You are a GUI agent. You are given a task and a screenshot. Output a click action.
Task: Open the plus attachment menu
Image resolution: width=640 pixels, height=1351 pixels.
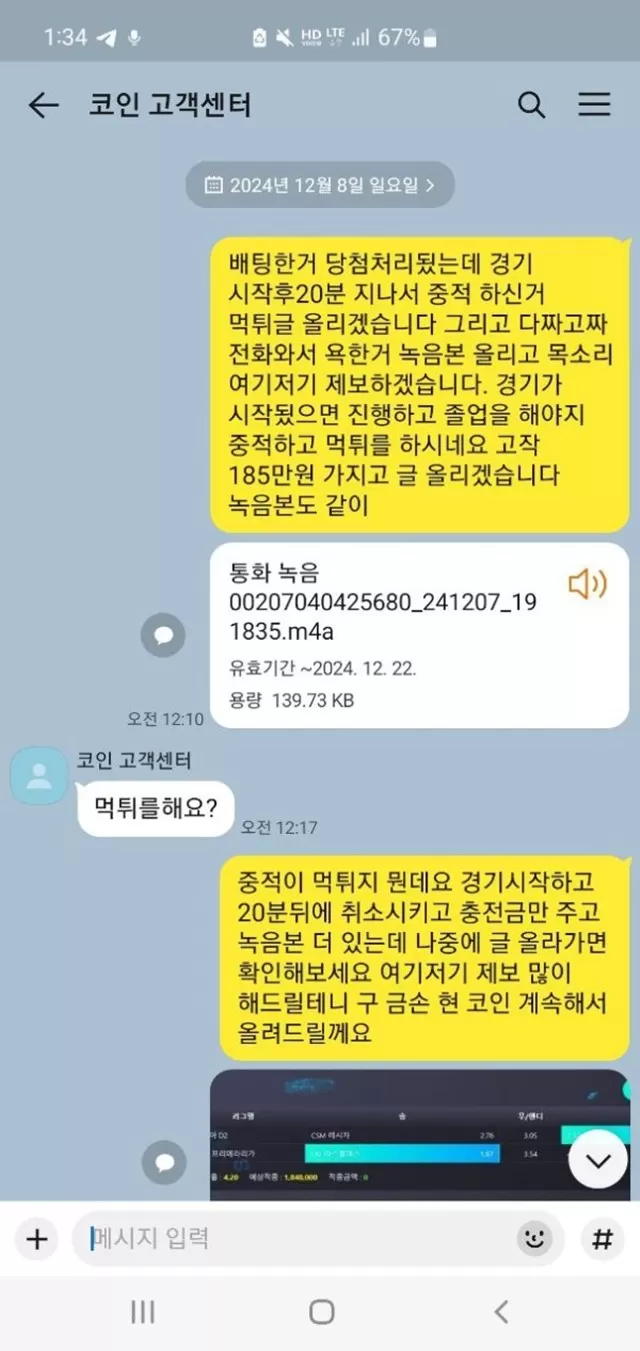[x=37, y=1239]
